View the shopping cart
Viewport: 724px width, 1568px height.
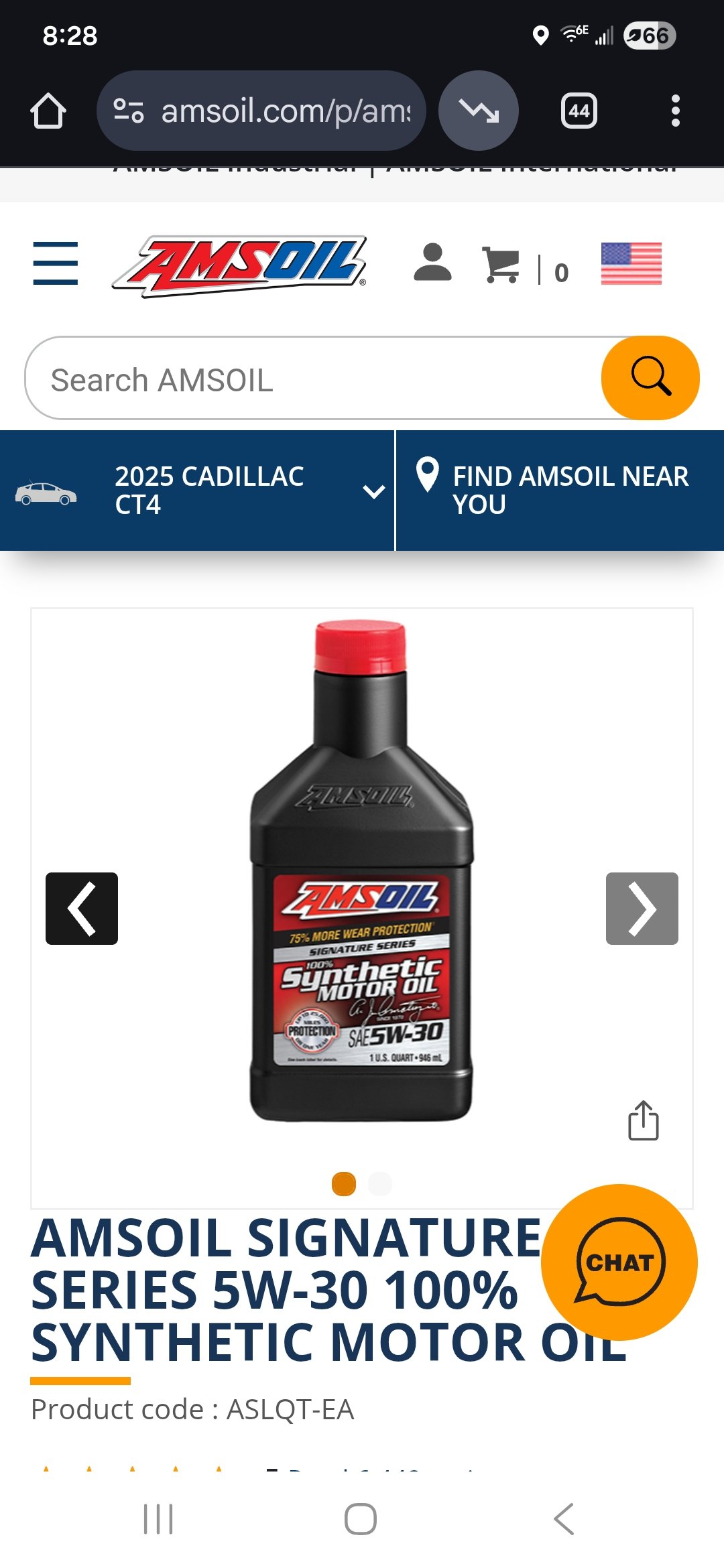click(x=501, y=265)
